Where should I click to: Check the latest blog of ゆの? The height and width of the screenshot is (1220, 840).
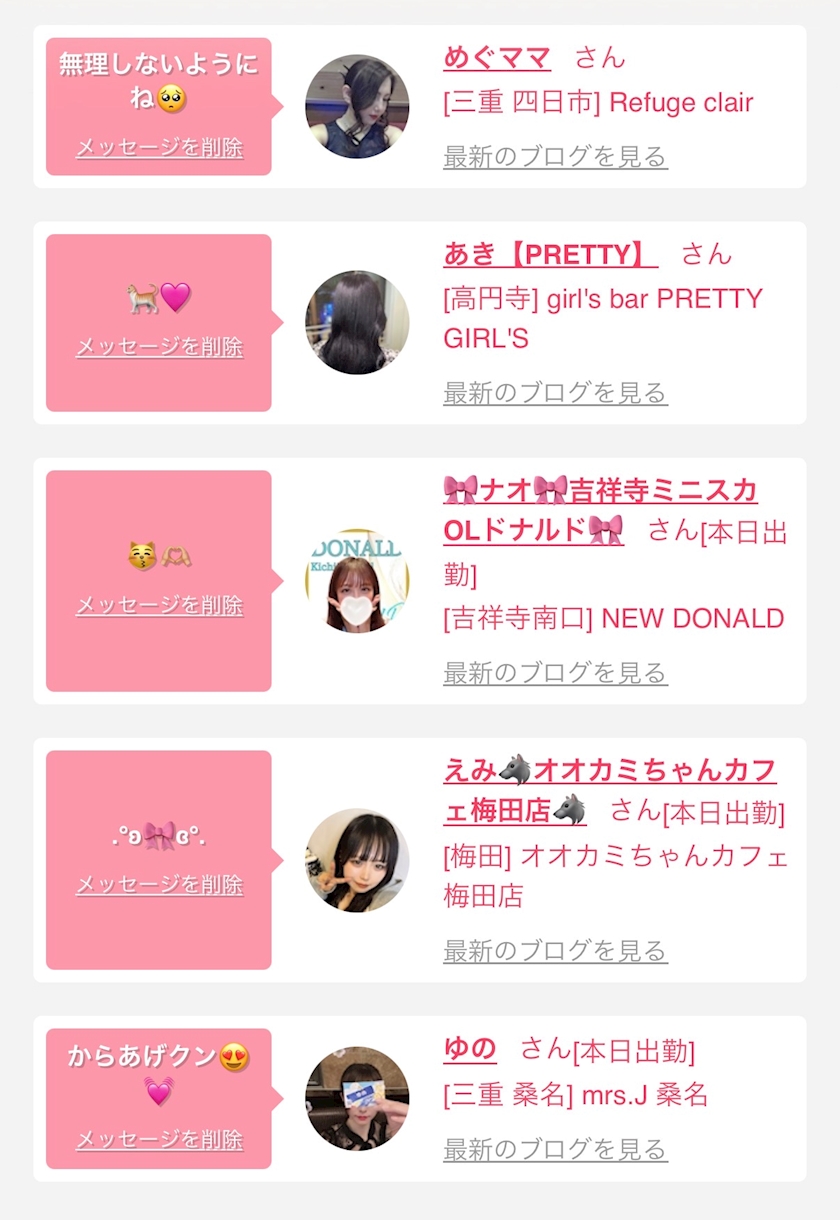coord(554,1151)
